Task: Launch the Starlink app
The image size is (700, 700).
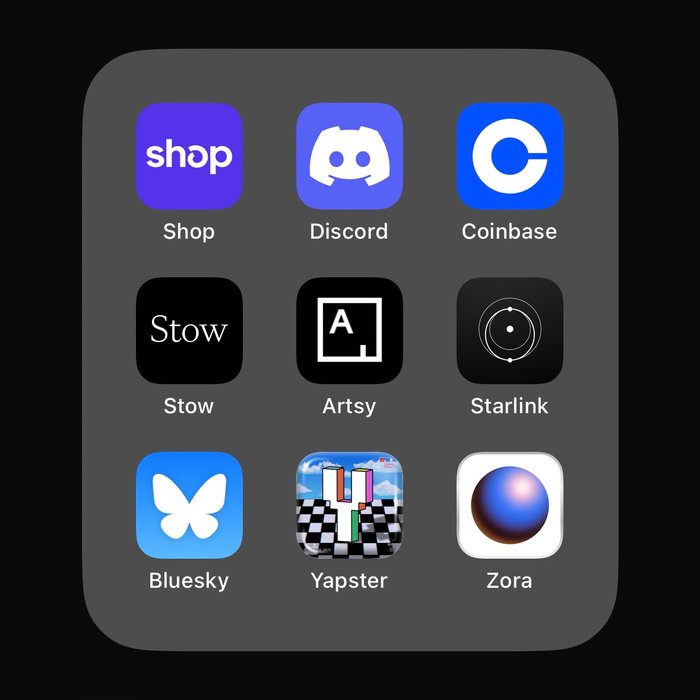Action: point(509,330)
